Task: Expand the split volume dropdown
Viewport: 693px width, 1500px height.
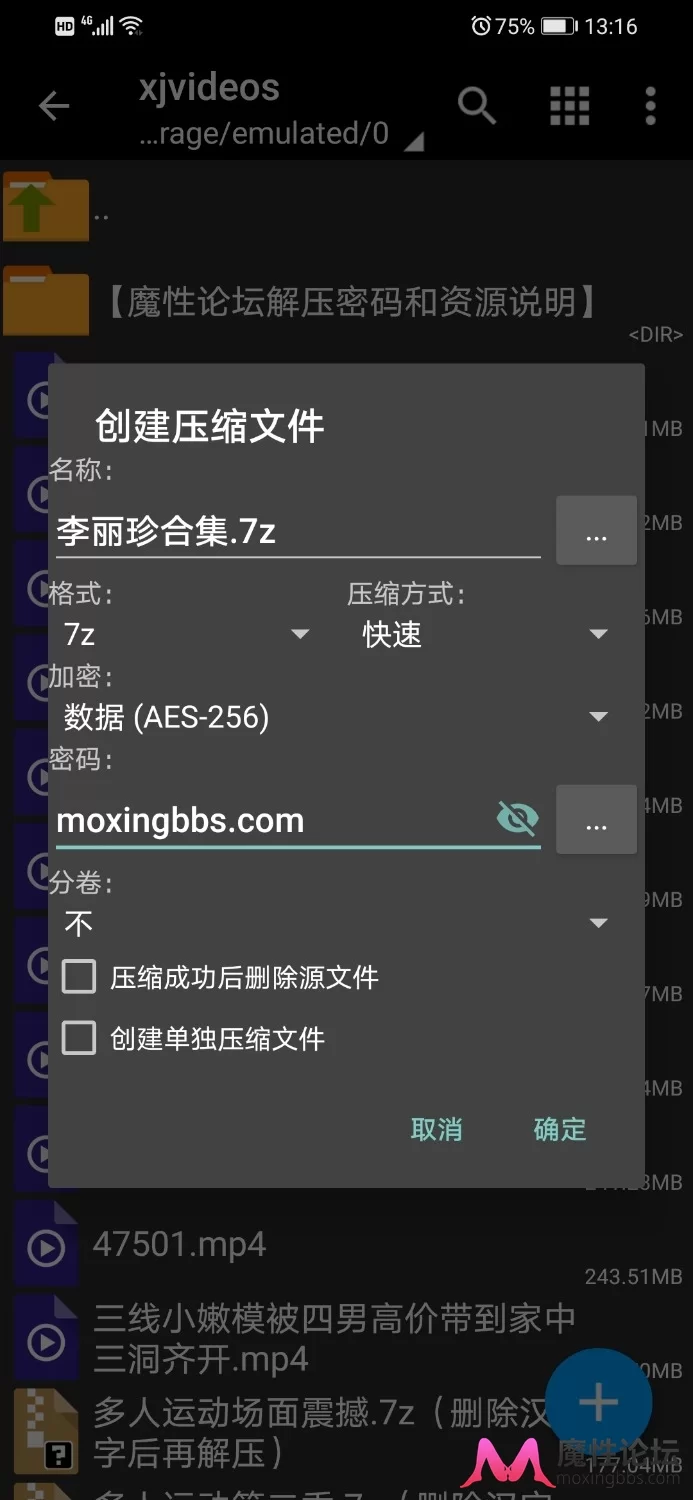Action: (337, 923)
